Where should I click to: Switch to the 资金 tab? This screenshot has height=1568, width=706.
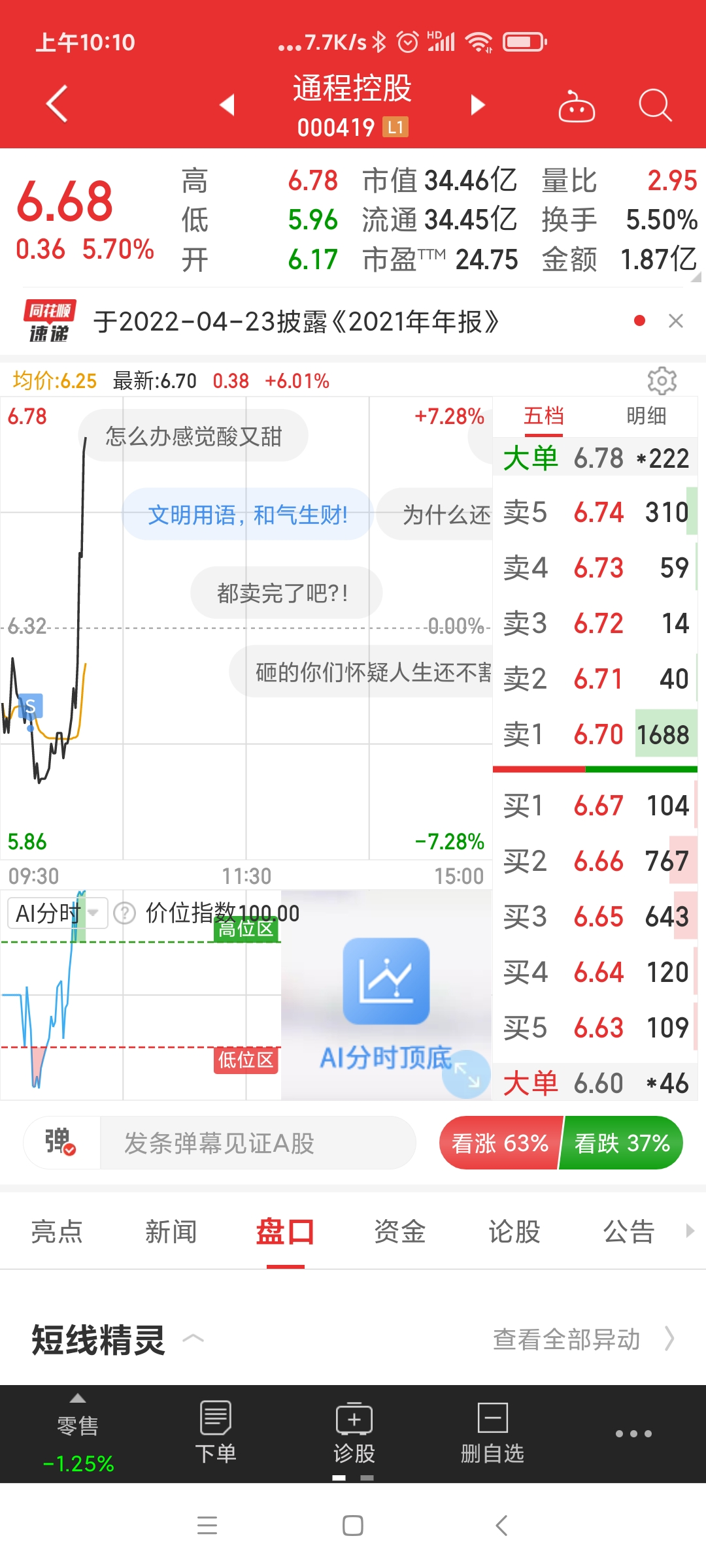(399, 1232)
